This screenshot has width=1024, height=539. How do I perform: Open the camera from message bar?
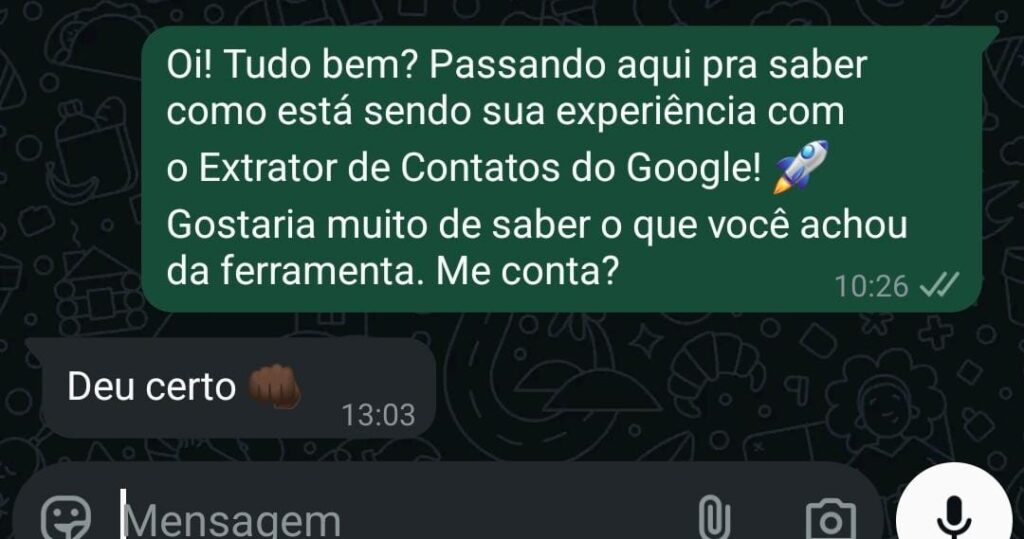(829, 519)
